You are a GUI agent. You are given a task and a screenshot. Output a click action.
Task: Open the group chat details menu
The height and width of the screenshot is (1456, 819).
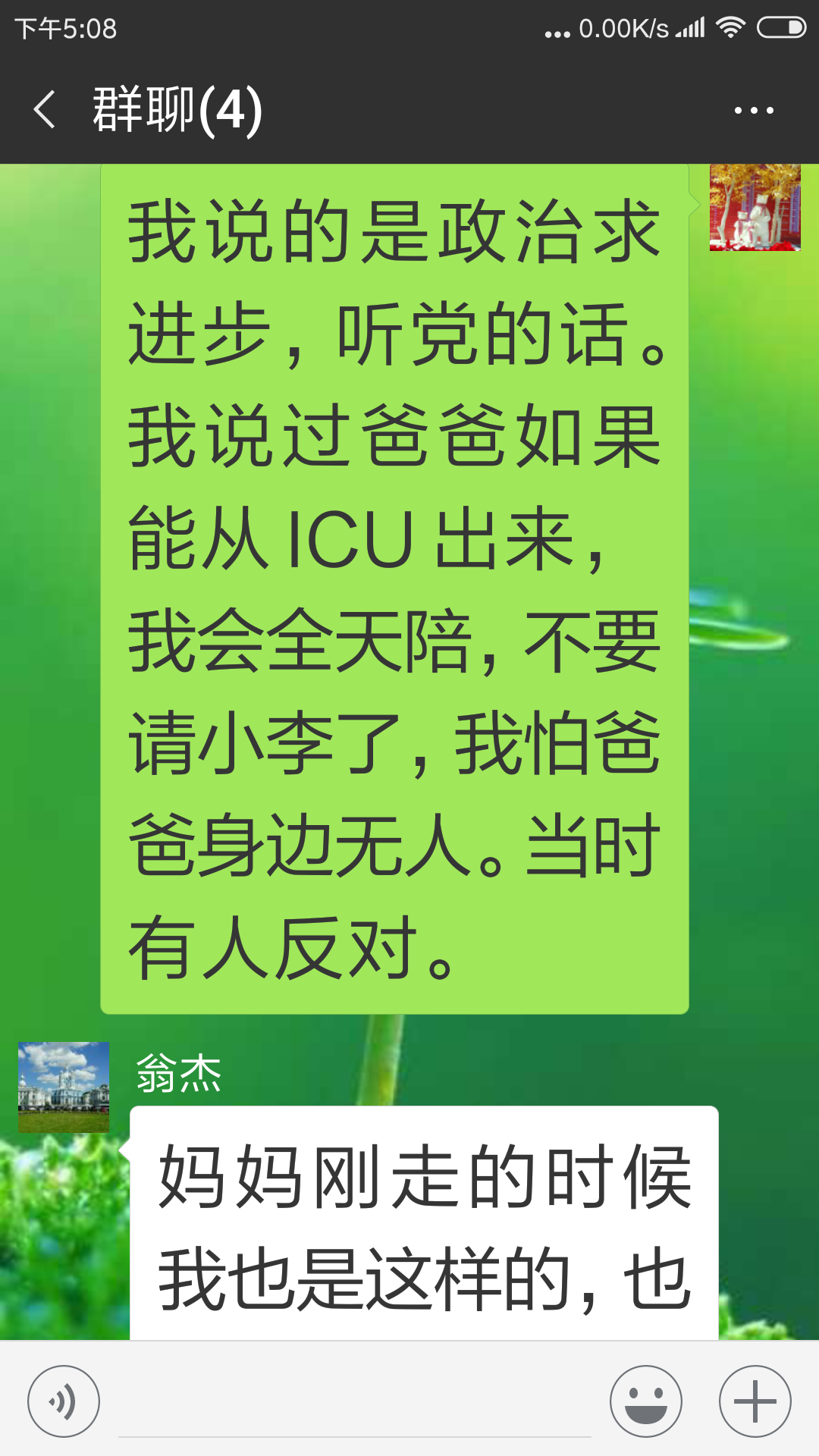[x=754, y=111]
